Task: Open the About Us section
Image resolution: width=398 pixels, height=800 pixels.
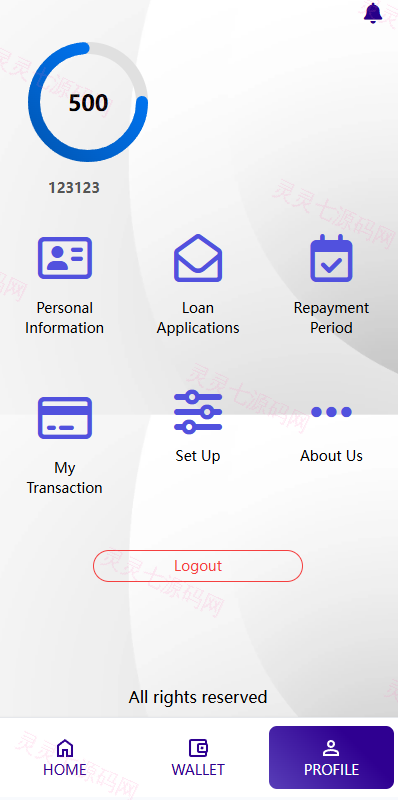Action: (331, 434)
